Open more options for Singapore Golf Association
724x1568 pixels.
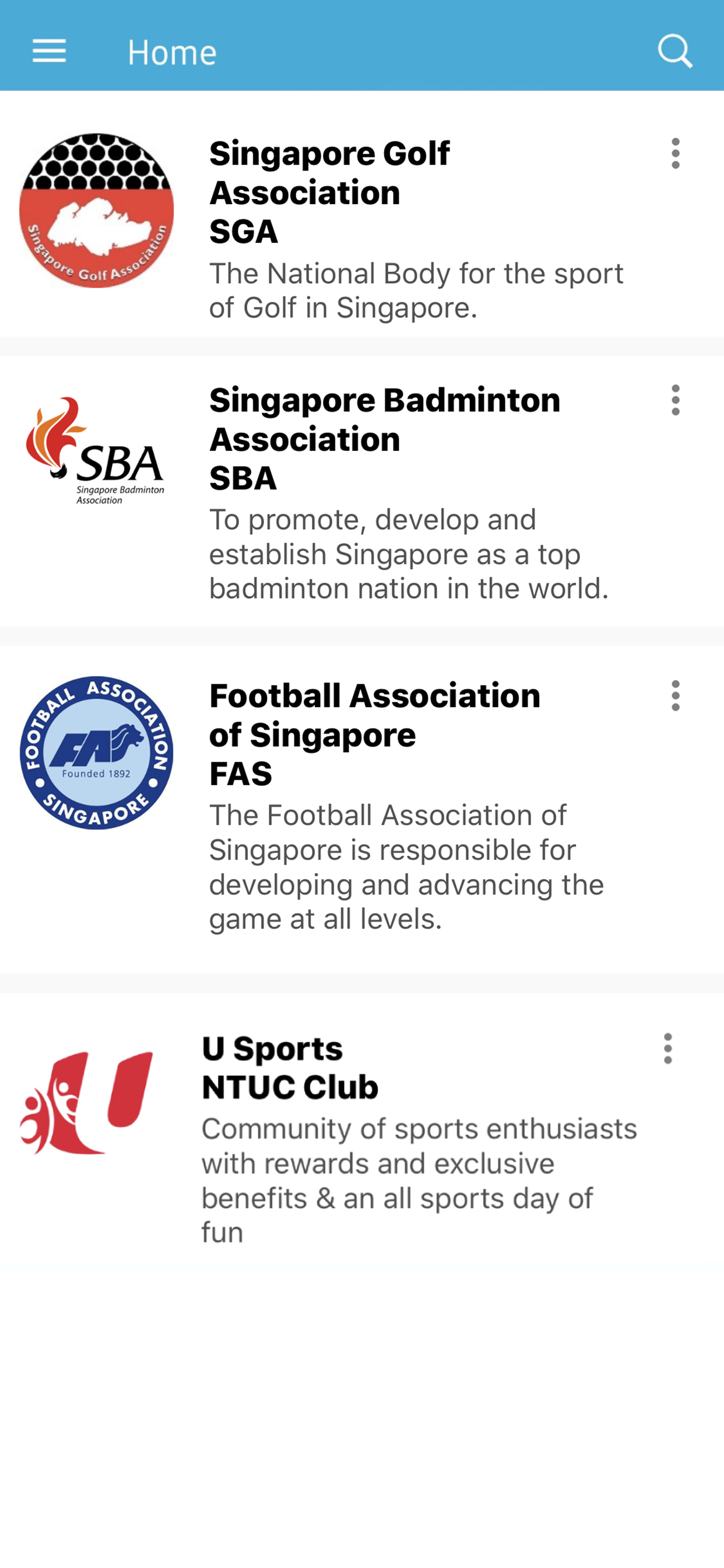pos(676,153)
